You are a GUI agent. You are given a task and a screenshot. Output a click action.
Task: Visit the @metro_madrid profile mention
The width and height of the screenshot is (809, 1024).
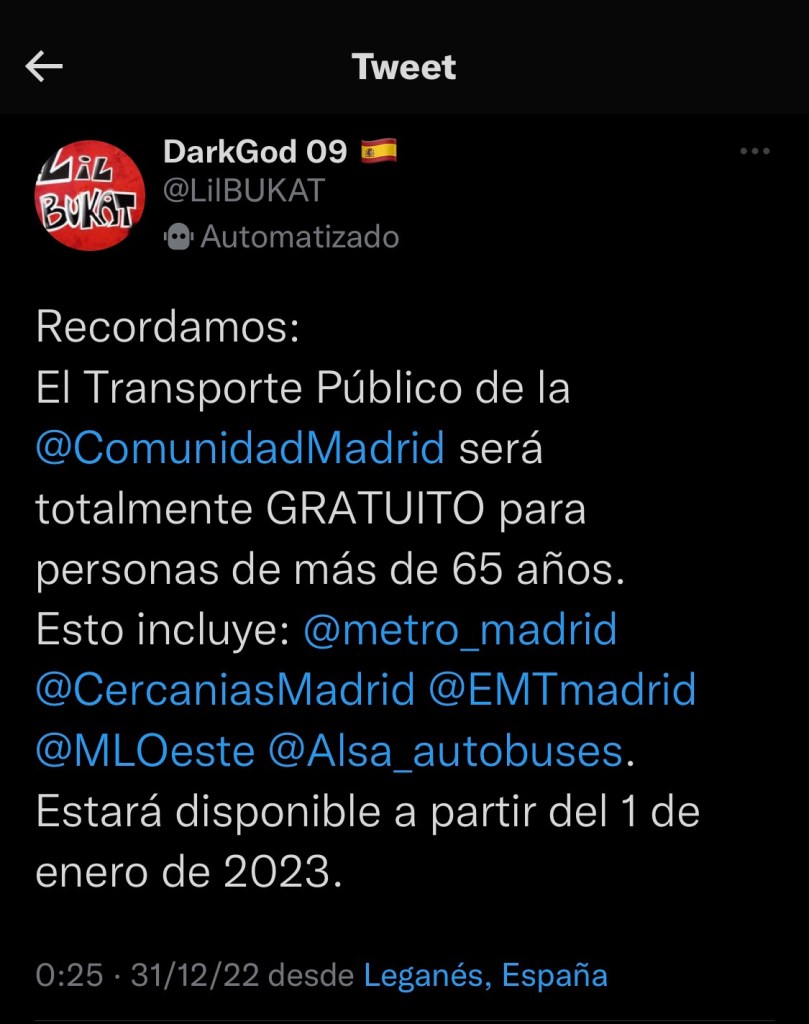click(460, 631)
